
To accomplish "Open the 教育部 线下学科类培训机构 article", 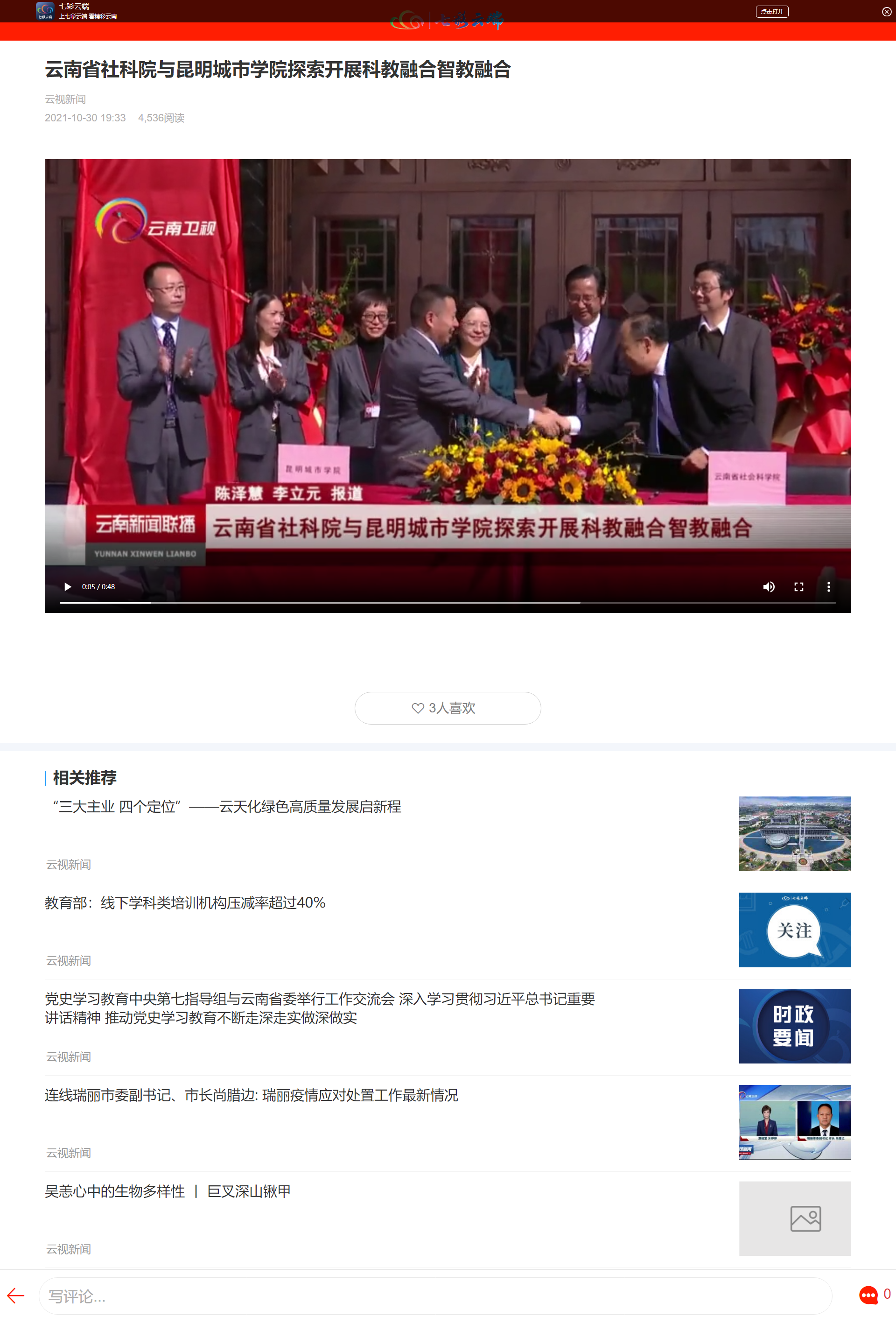I will tap(185, 903).
